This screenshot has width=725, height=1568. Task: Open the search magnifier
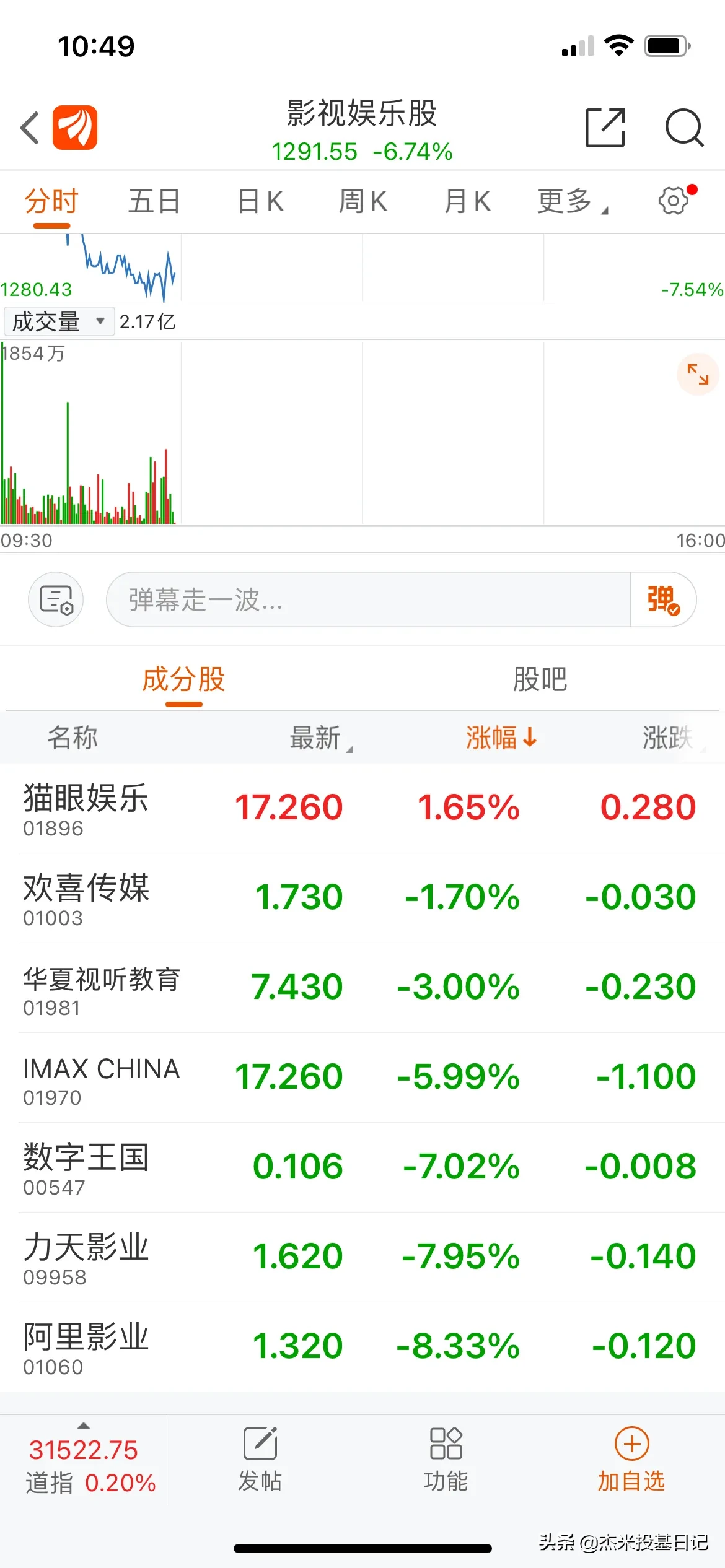click(x=684, y=128)
